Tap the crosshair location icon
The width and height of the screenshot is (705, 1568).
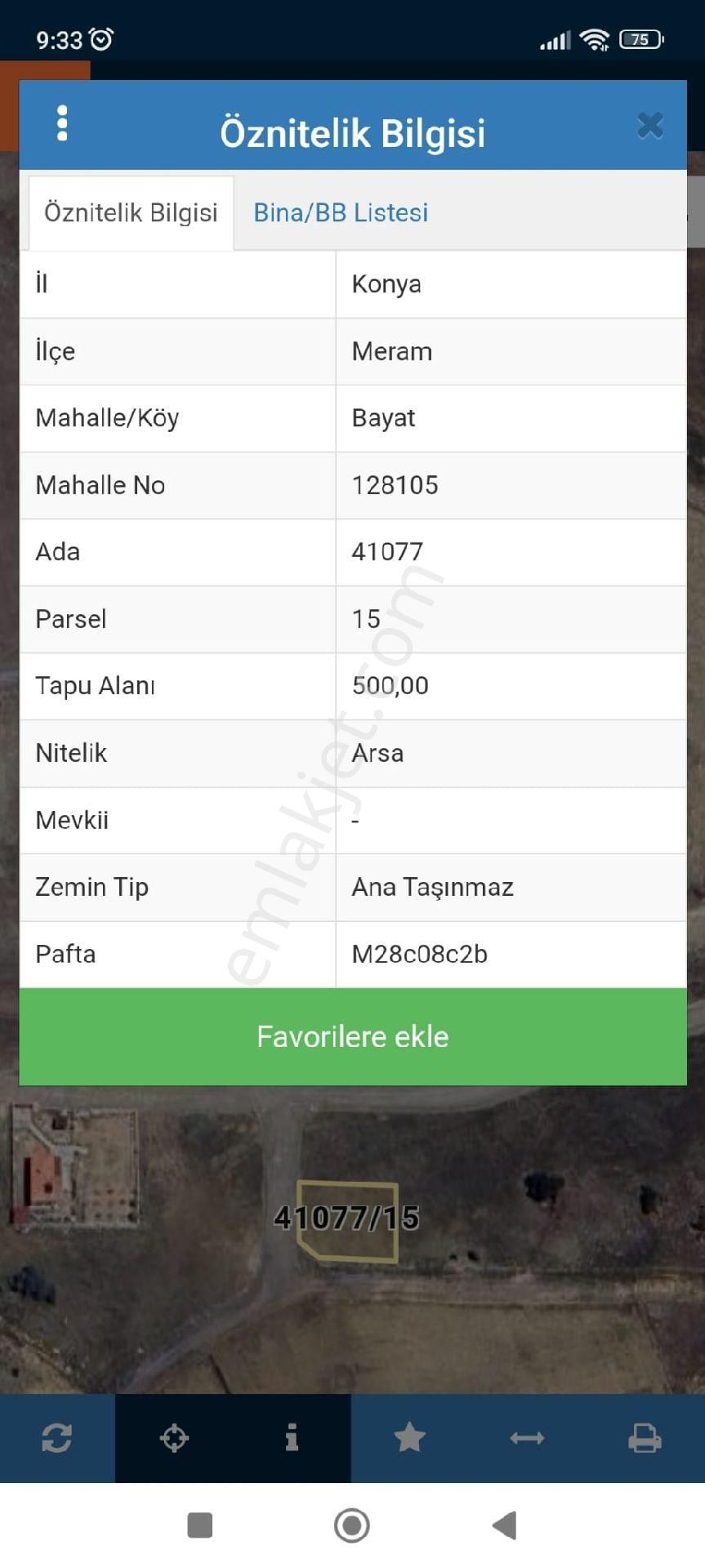pos(174,1438)
